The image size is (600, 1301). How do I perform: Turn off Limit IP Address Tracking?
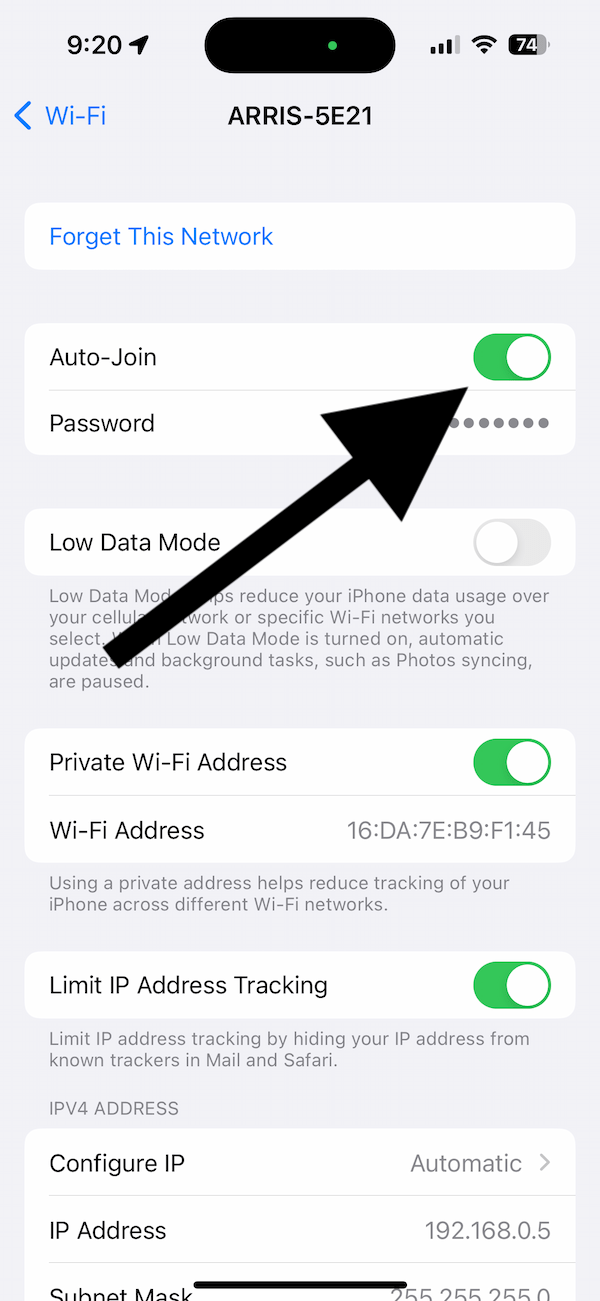pos(511,985)
